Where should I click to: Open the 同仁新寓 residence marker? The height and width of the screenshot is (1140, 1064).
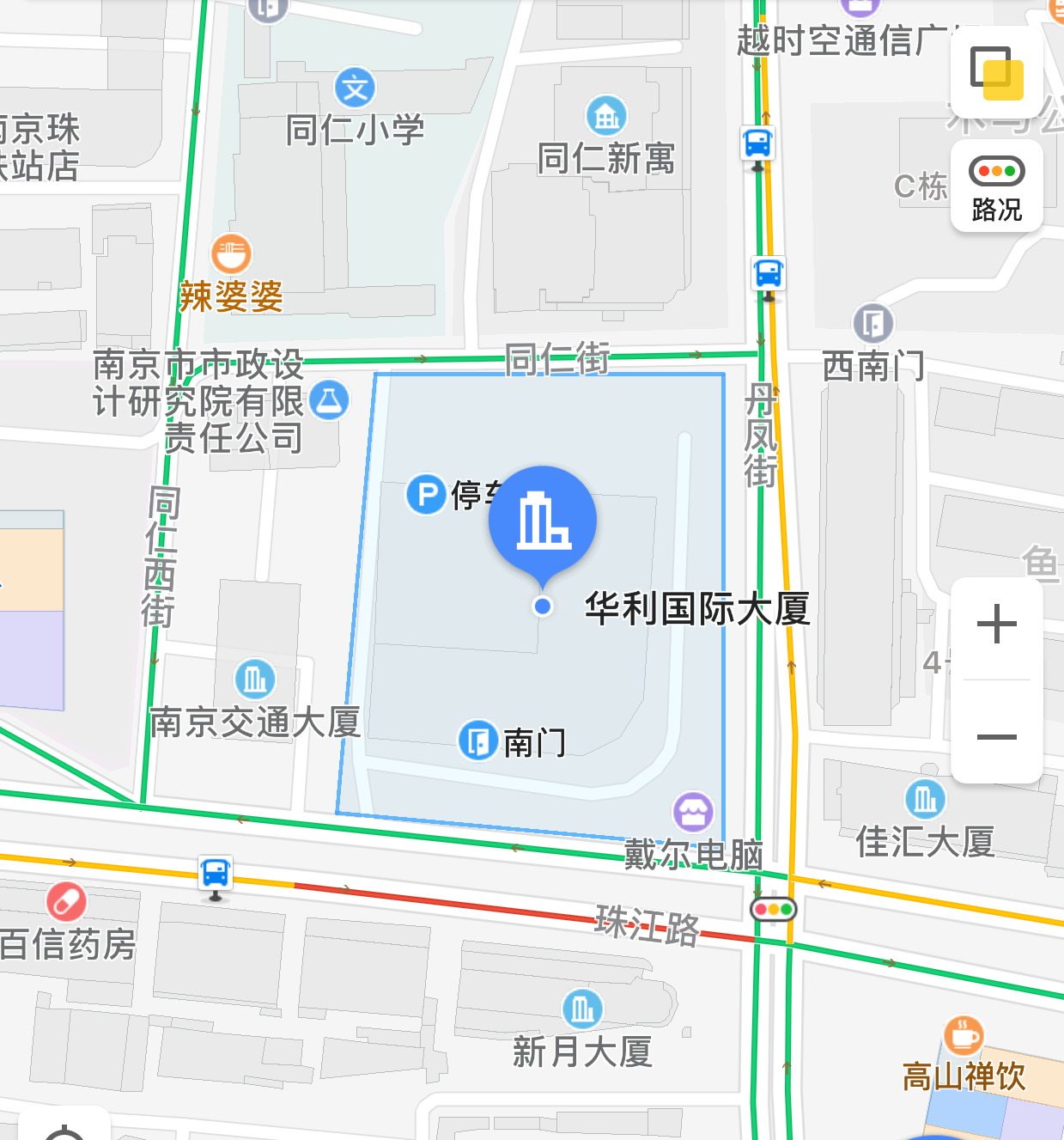coord(606,116)
